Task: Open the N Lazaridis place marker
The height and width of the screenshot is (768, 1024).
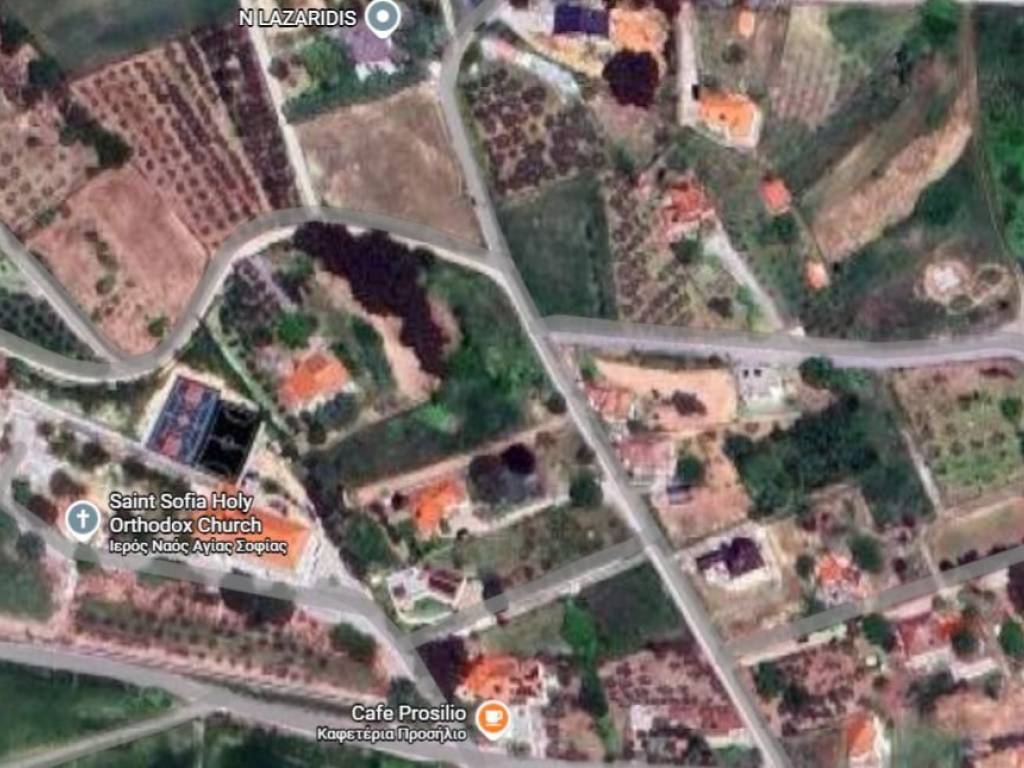Action: tap(382, 16)
